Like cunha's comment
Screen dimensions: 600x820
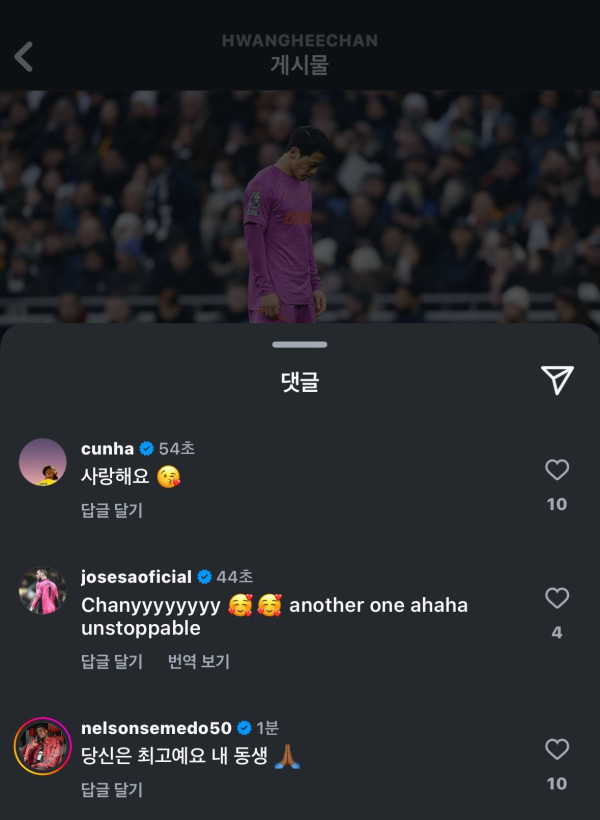click(557, 470)
